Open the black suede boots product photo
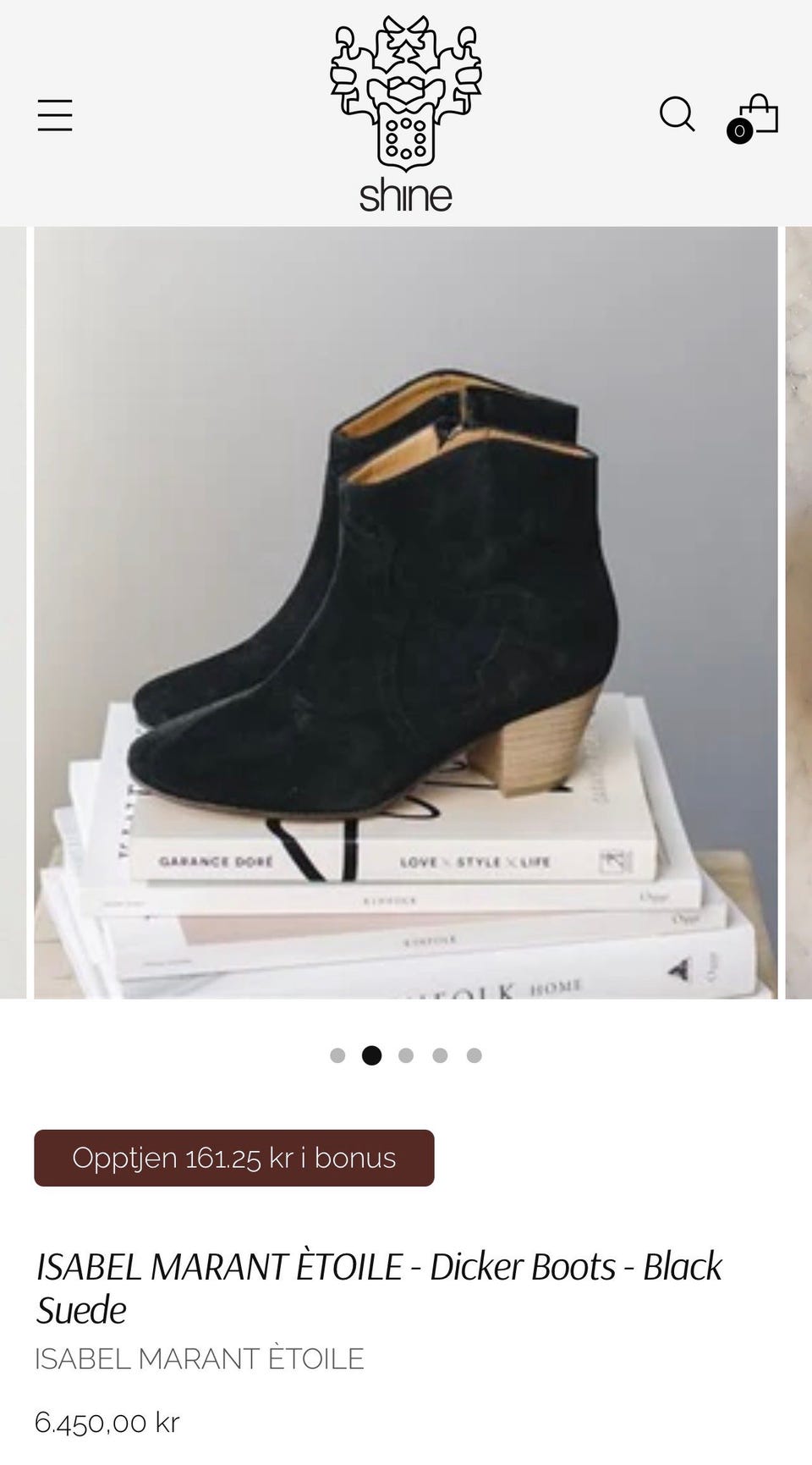The height and width of the screenshot is (1465, 812). [406, 613]
